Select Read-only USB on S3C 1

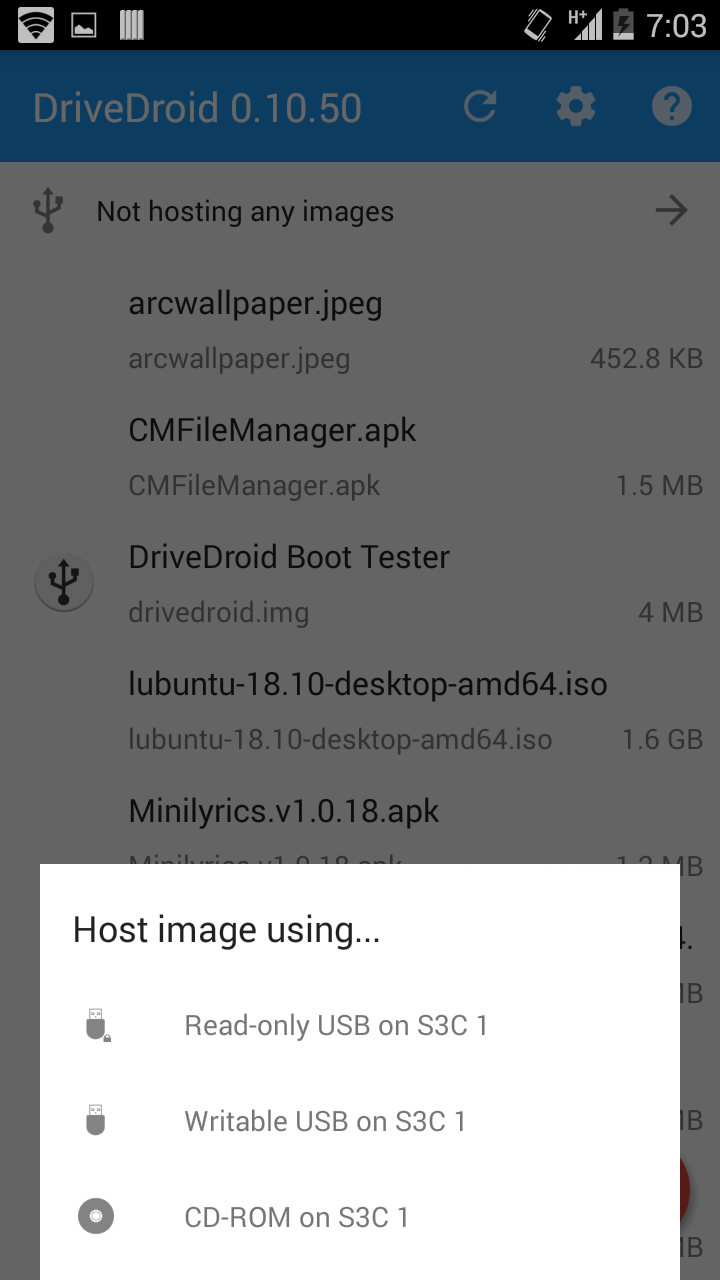pyautogui.click(x=336, y=1024)
